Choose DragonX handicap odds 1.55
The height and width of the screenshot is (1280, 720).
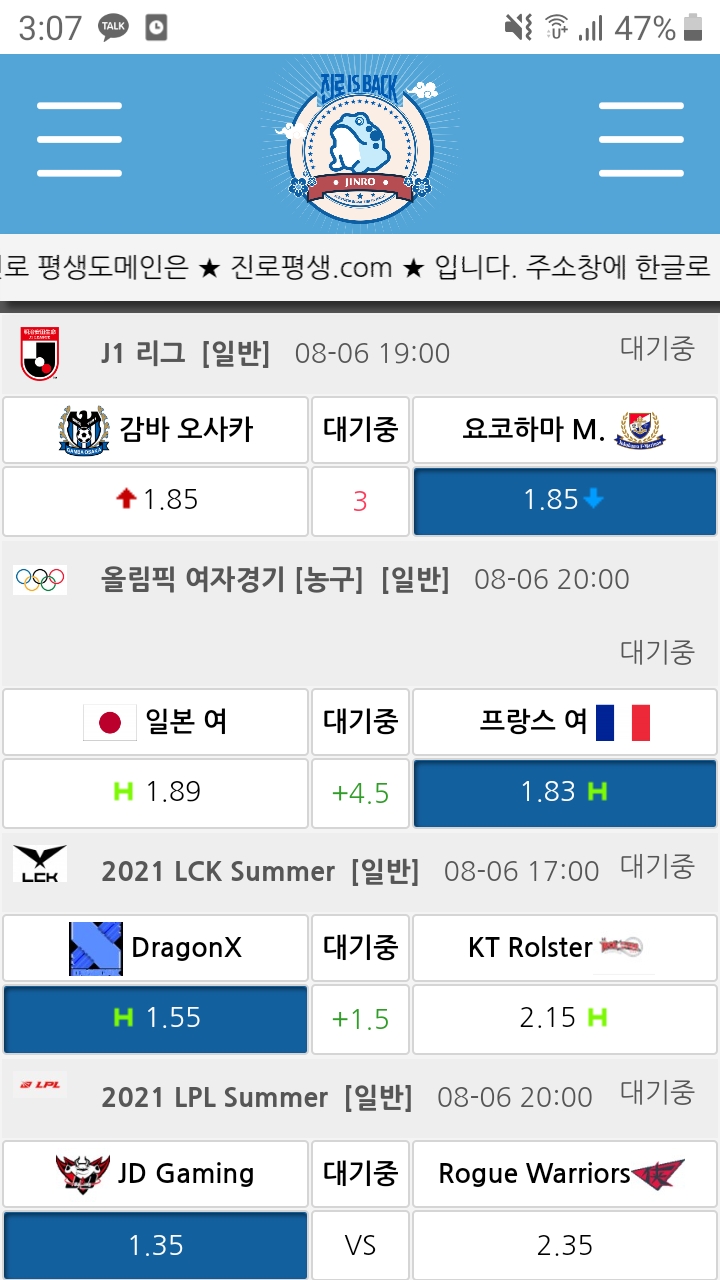pyautogui.click(x=155, y=1019)
